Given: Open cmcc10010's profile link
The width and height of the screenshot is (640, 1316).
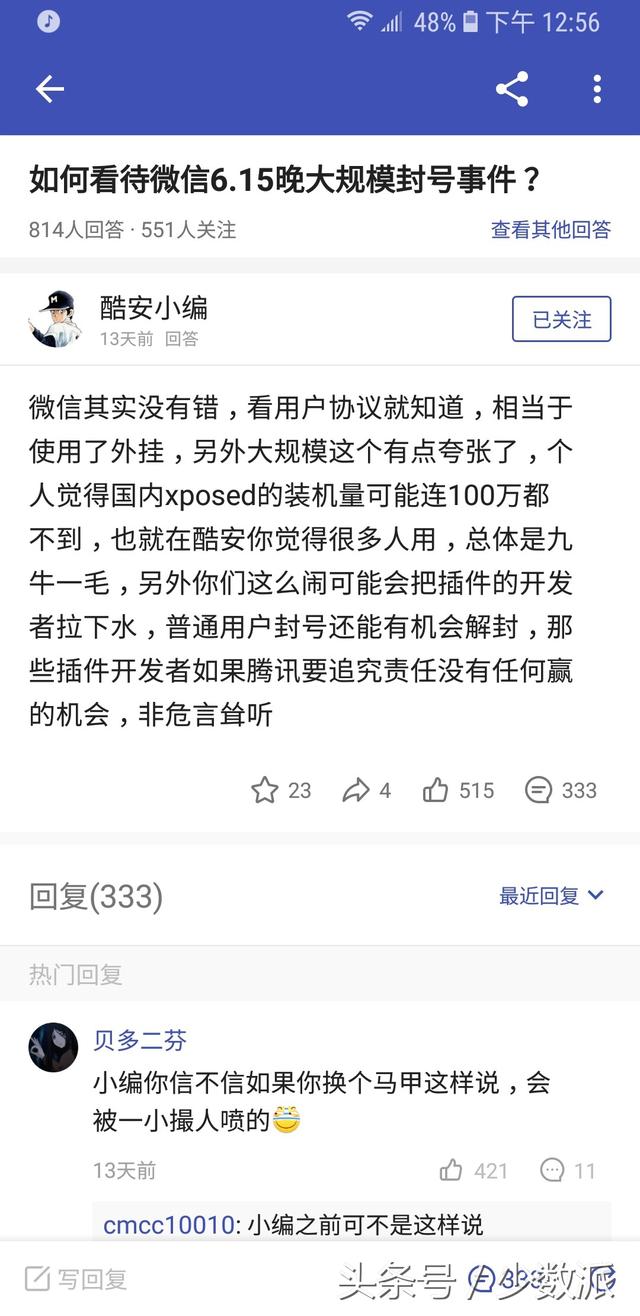Looking at the screenshot, I should [169, 1225].
